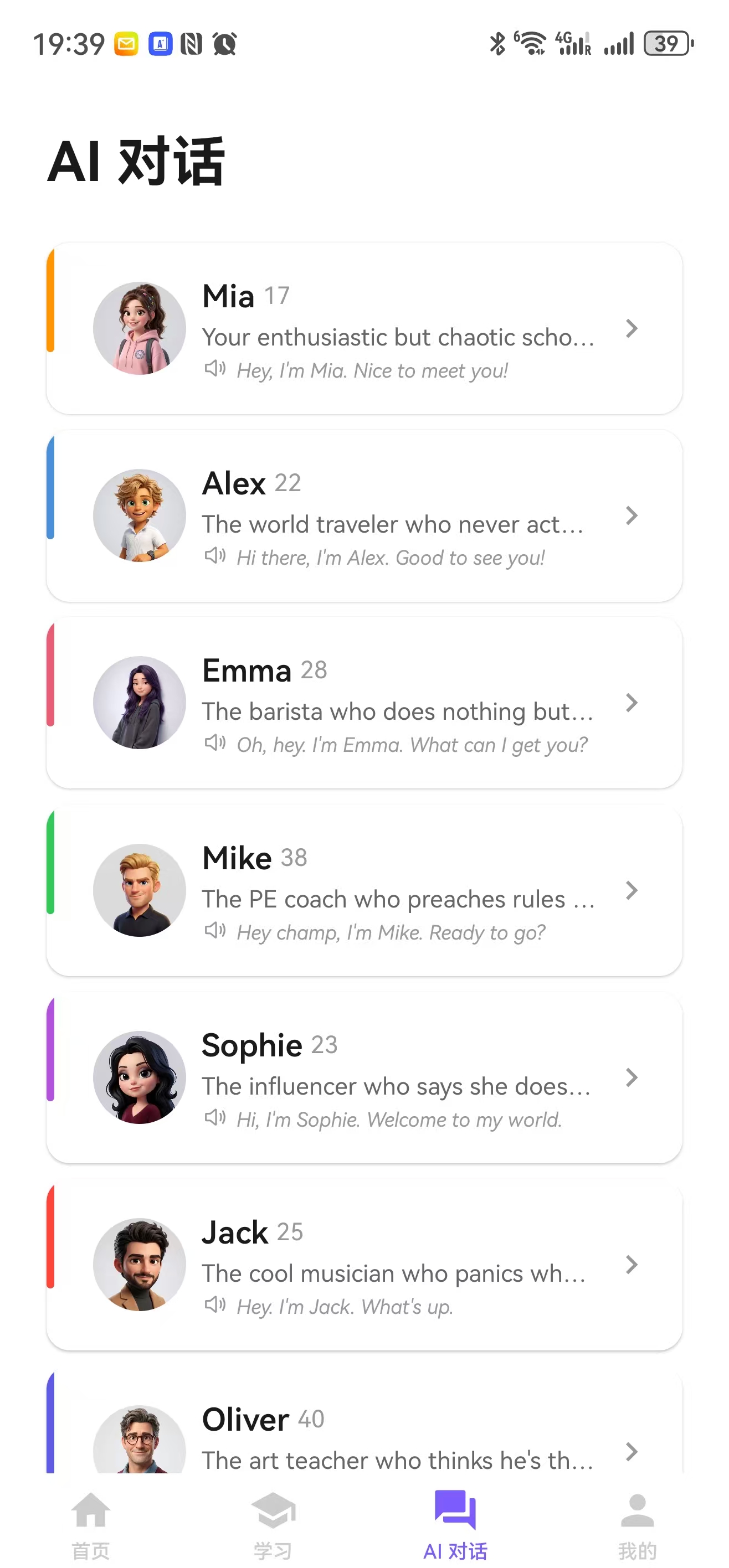This screenshot has width=729, height=1568.
Task: Play Mia's greeting audio
Action: tap(214, 368)
